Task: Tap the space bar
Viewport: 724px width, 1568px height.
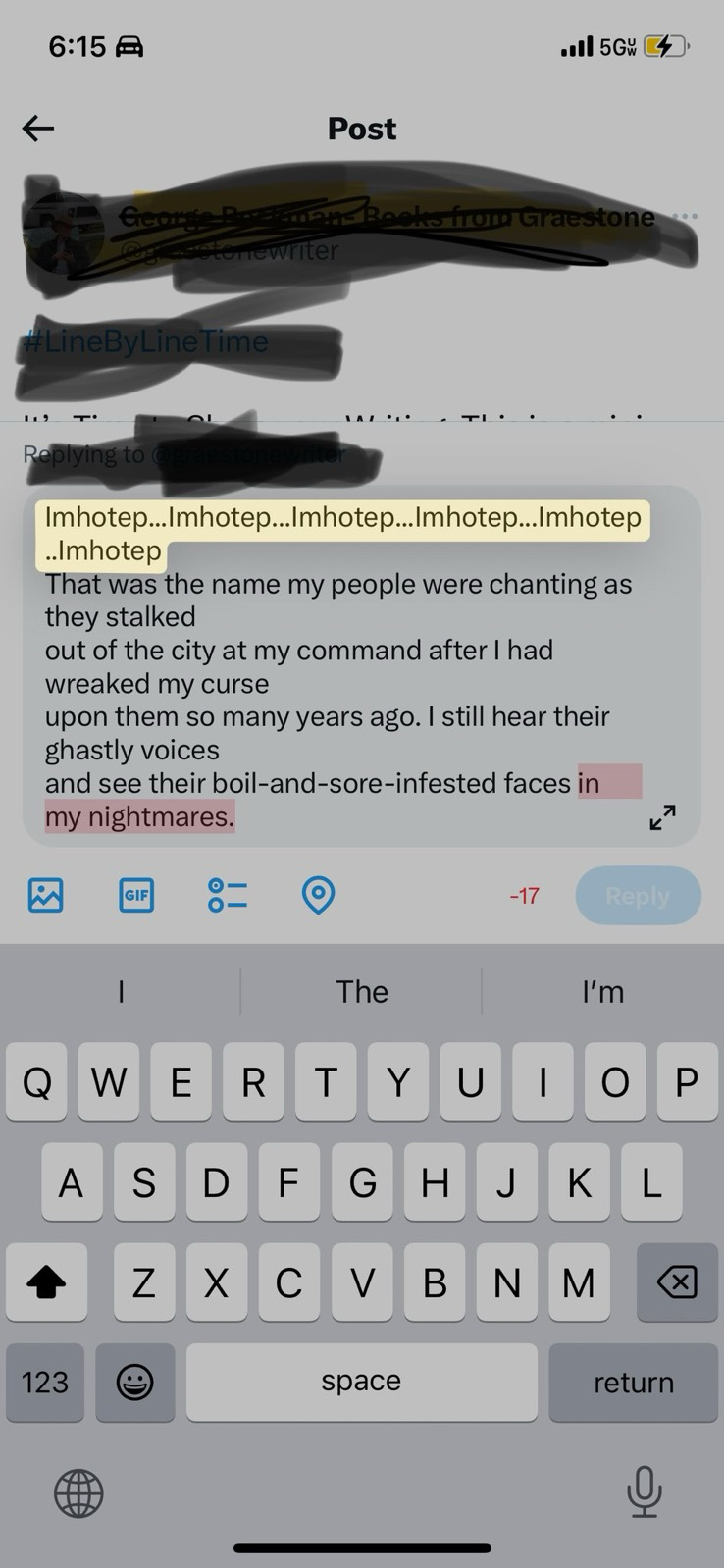Action: [361, 1382]
